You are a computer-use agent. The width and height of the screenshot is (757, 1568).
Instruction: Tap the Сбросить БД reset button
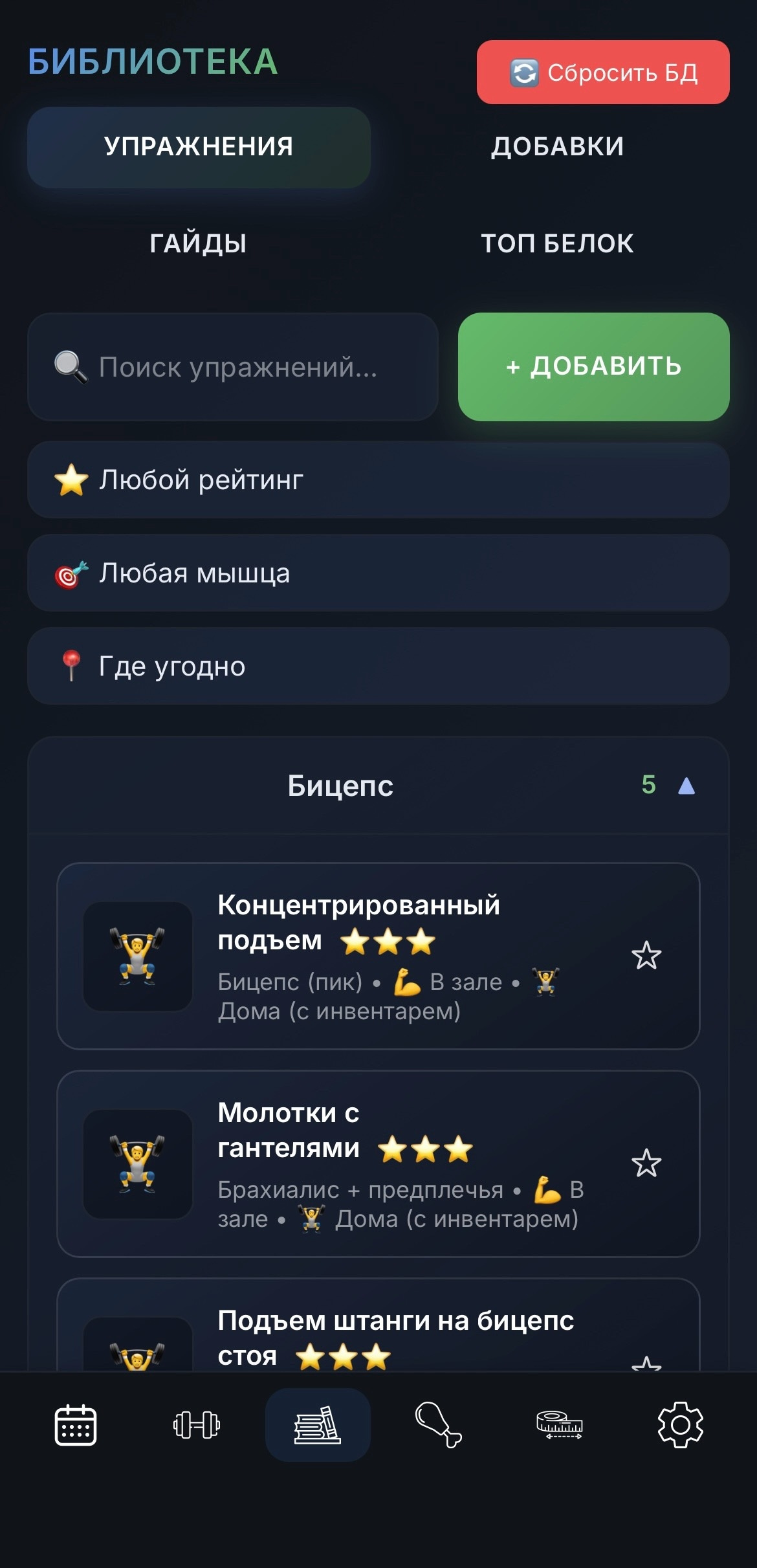coord(603,72)
